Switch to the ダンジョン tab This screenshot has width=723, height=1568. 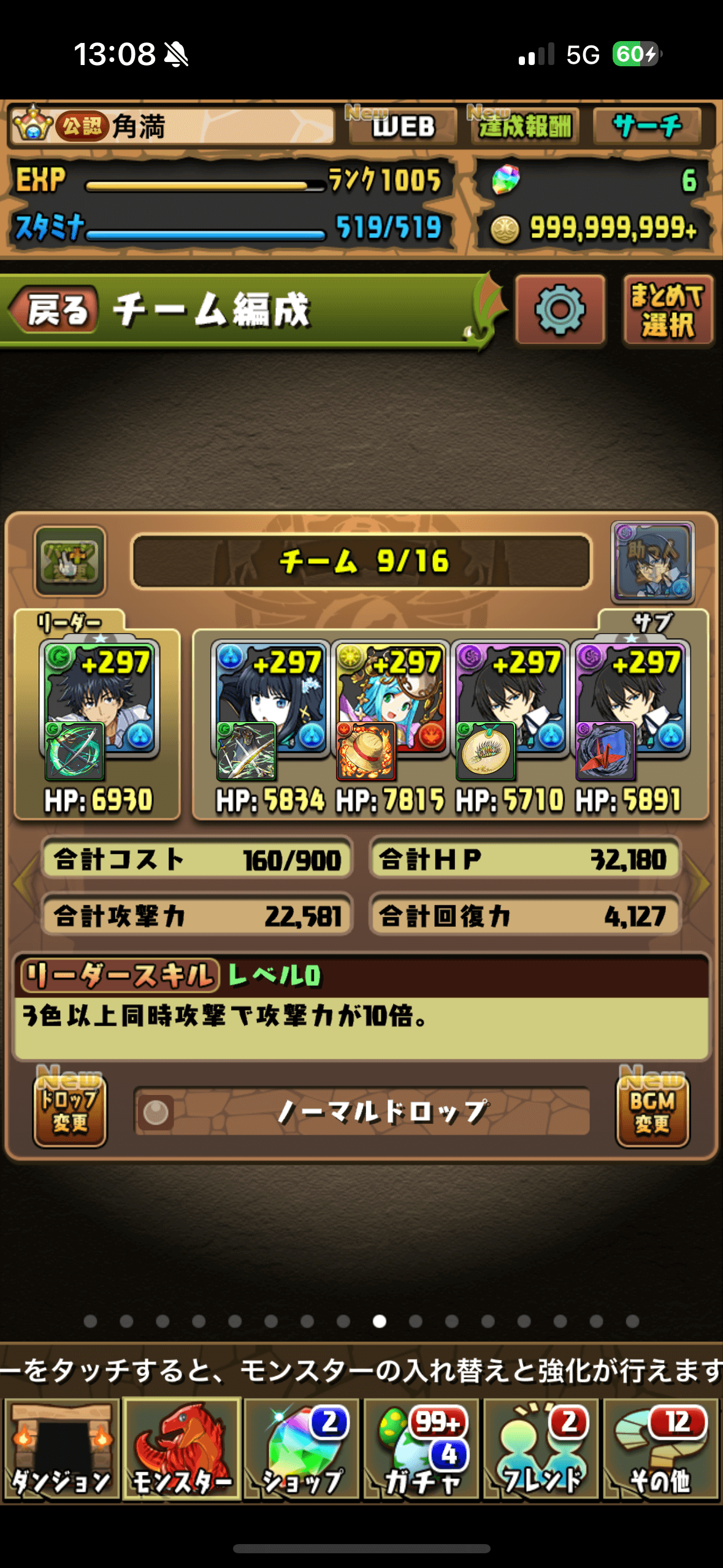tap(61, 1449)
